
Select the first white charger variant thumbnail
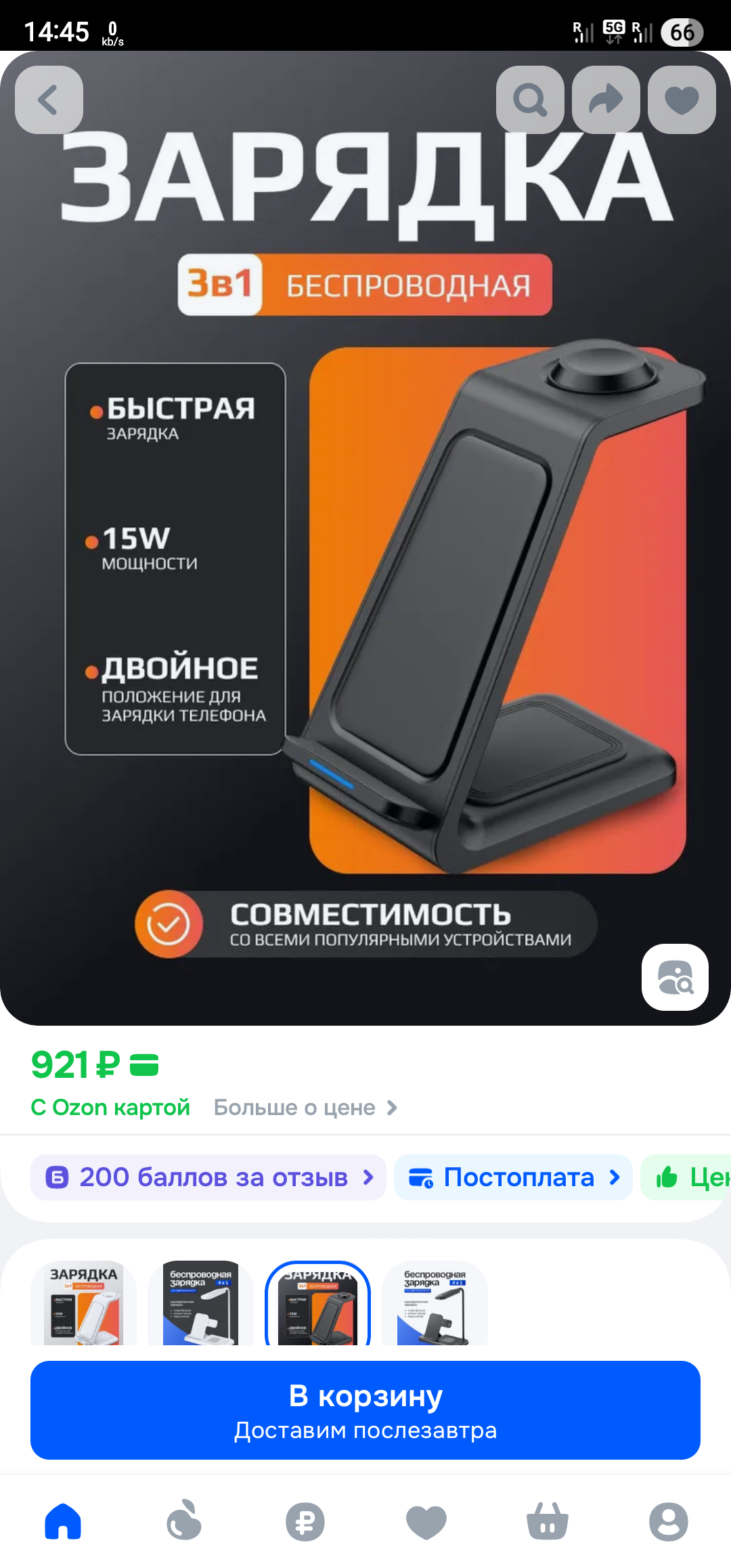pos(84,1303)
